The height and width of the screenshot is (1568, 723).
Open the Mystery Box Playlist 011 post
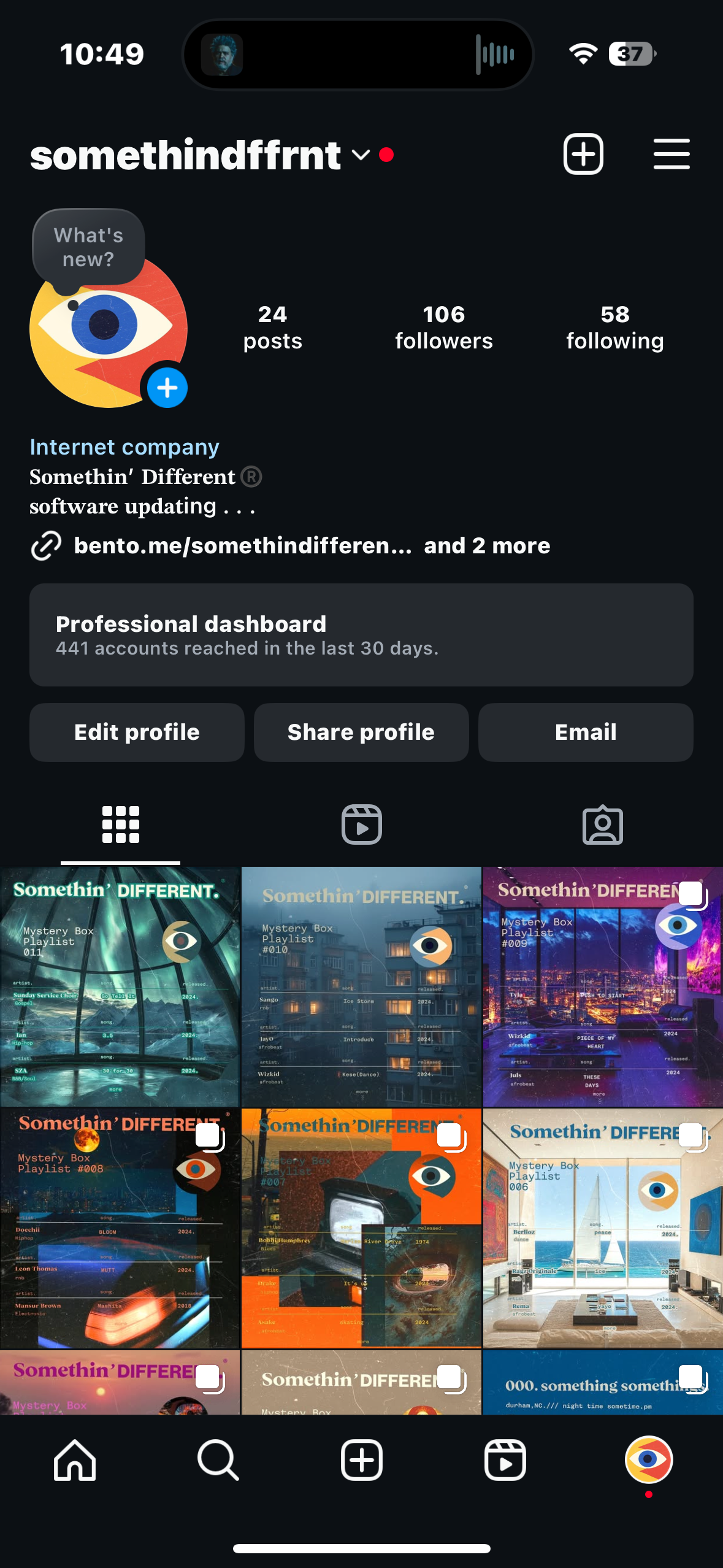[120, 986]
